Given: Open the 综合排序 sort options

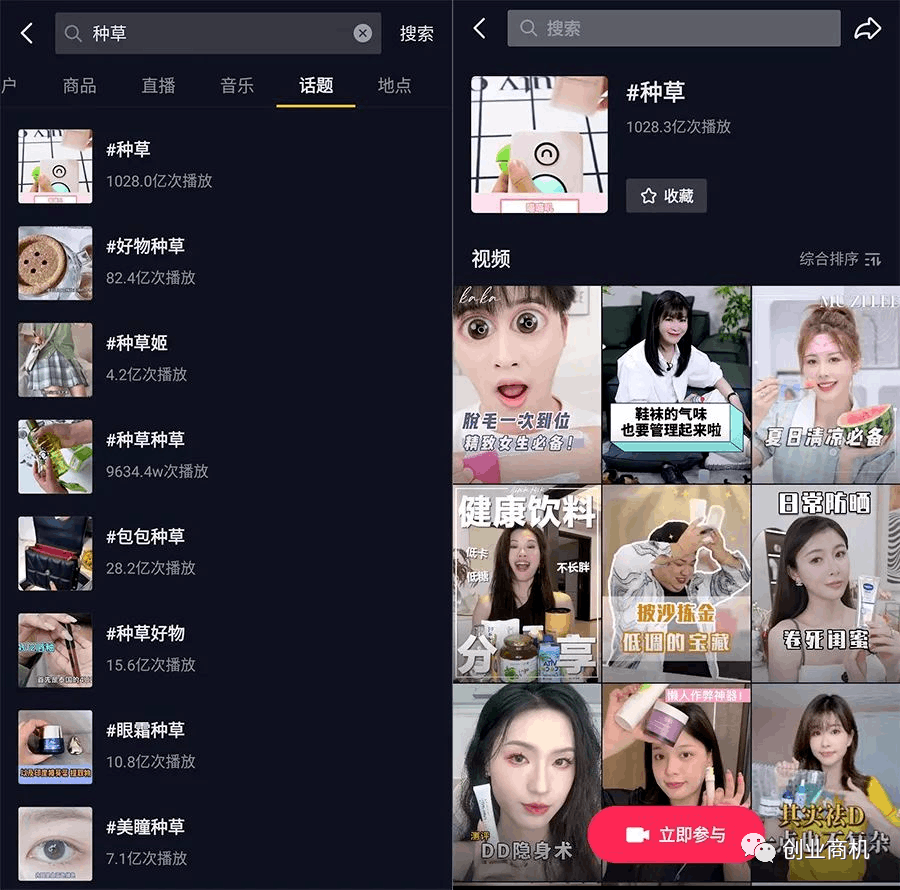Looking at the screenshot, I should point(840,259).
